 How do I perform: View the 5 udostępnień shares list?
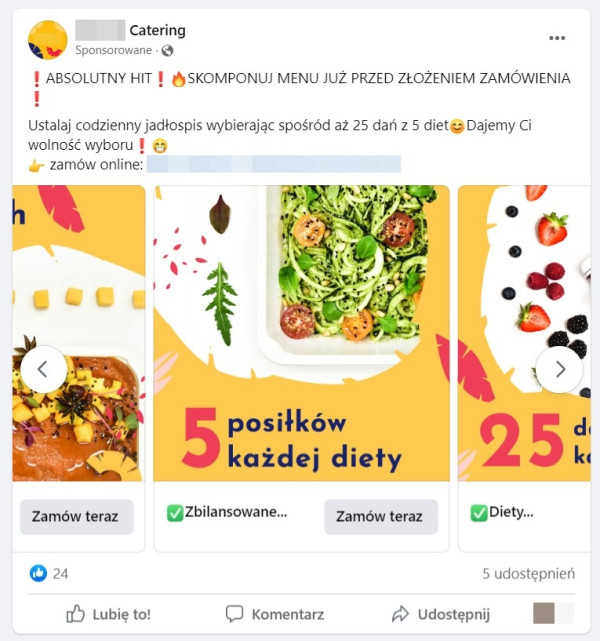pos(528,573)
